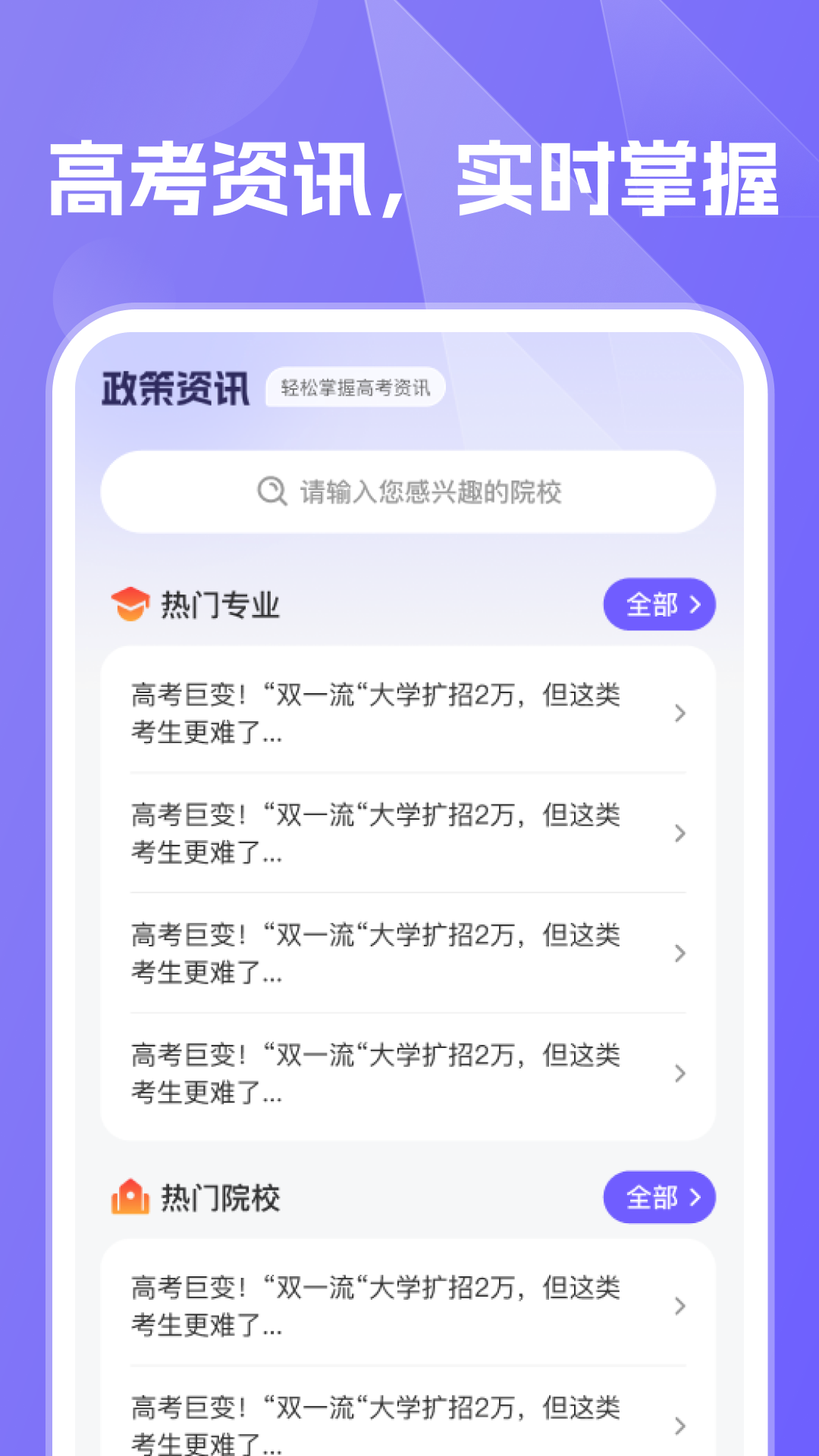Open the 全部 list for 热门专业

pos(658,604)
